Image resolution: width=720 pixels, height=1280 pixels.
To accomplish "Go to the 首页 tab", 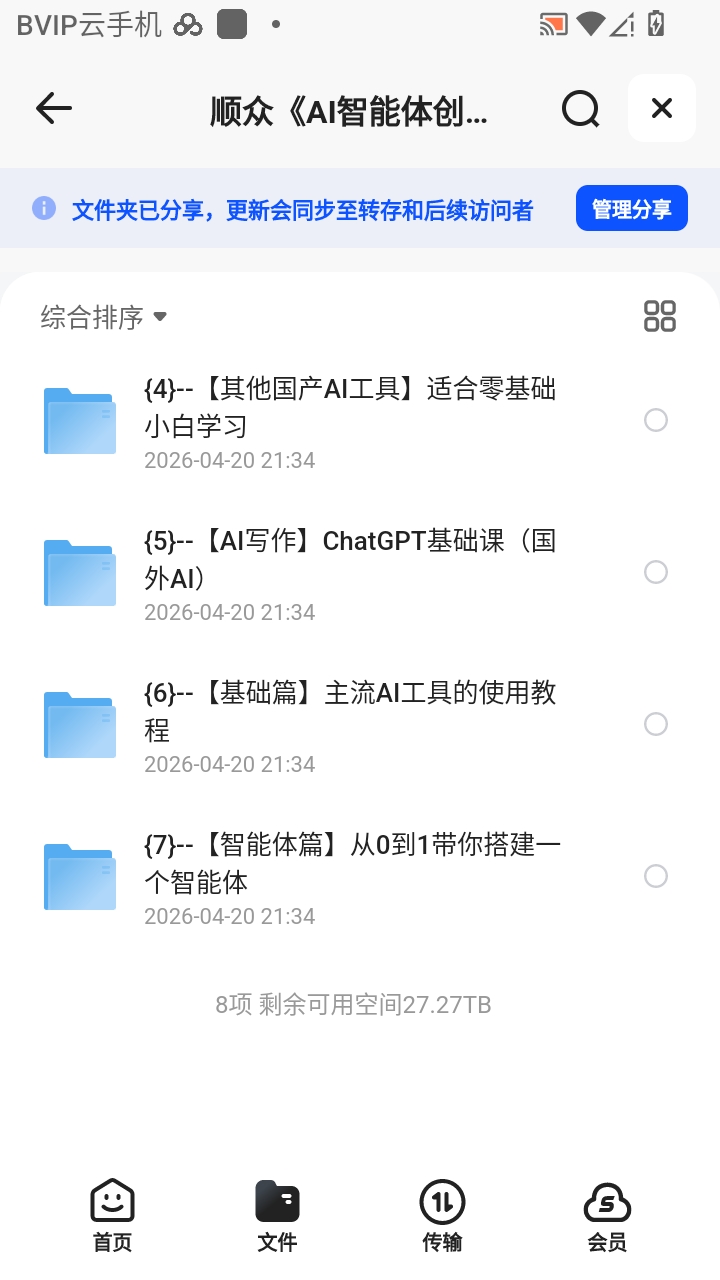I will [x=111, y=1212].
